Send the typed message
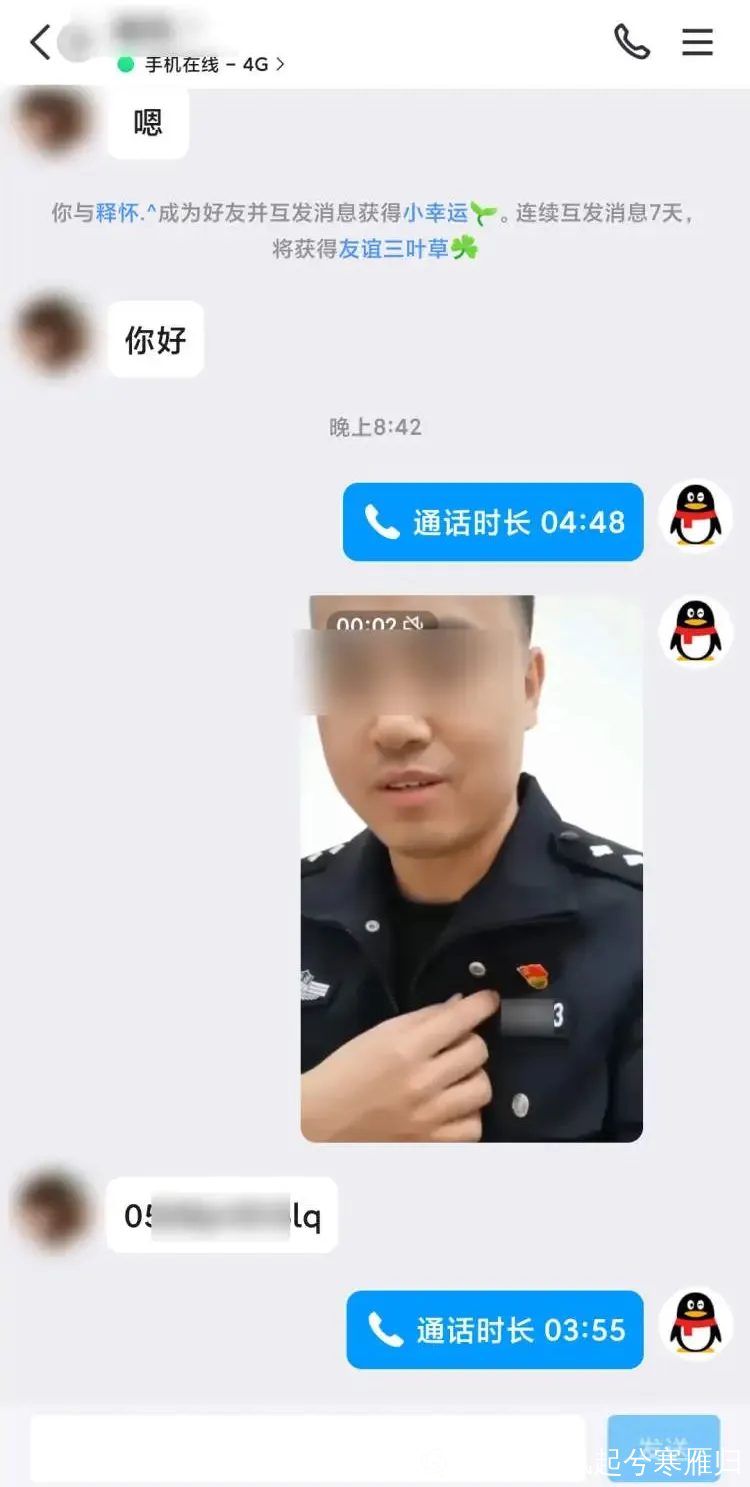The width and height of the screenshot is (750, 1487). (x=663, y=1447)
